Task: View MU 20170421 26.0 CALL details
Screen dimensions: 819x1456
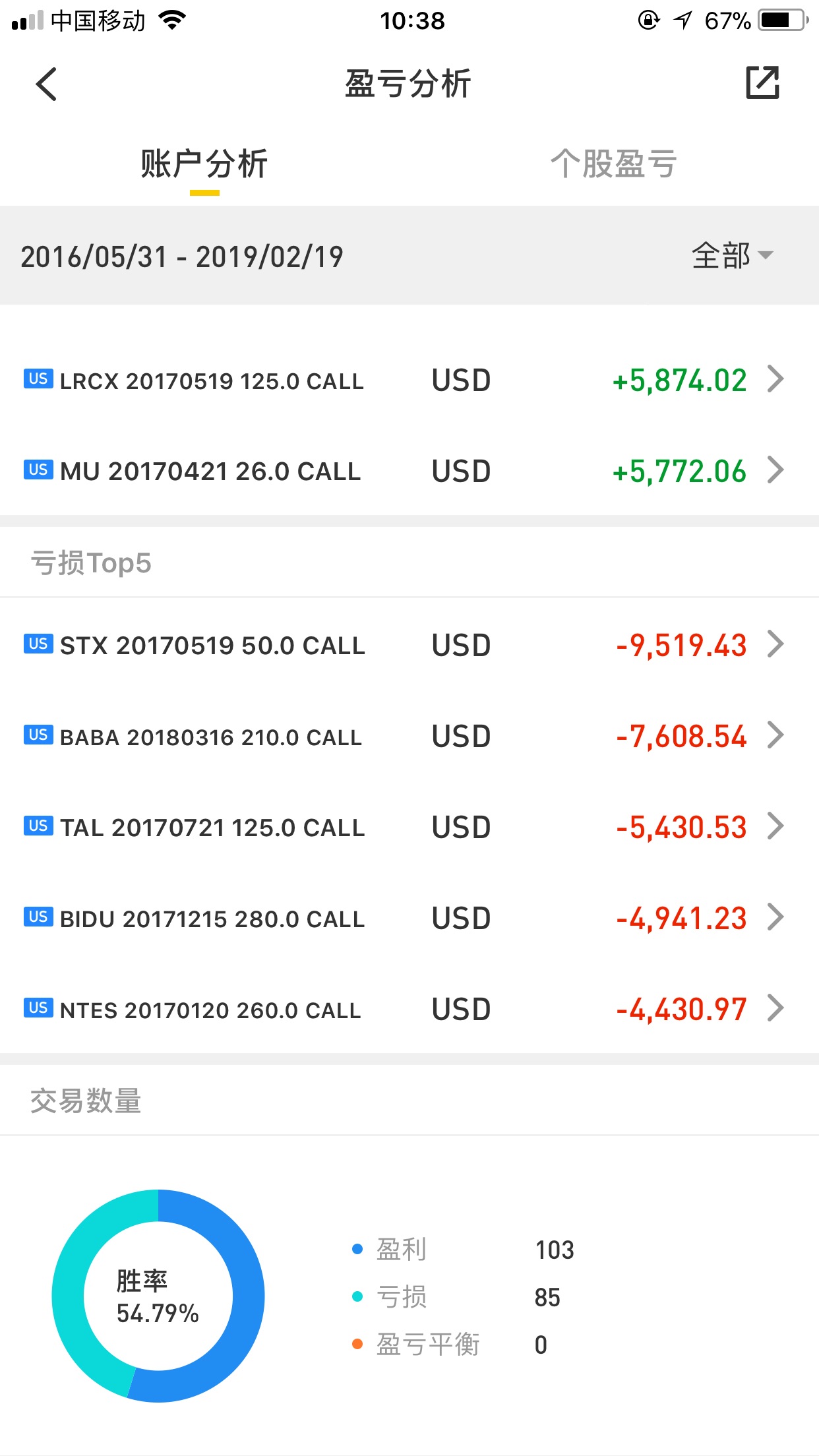Action: (409, 471)
